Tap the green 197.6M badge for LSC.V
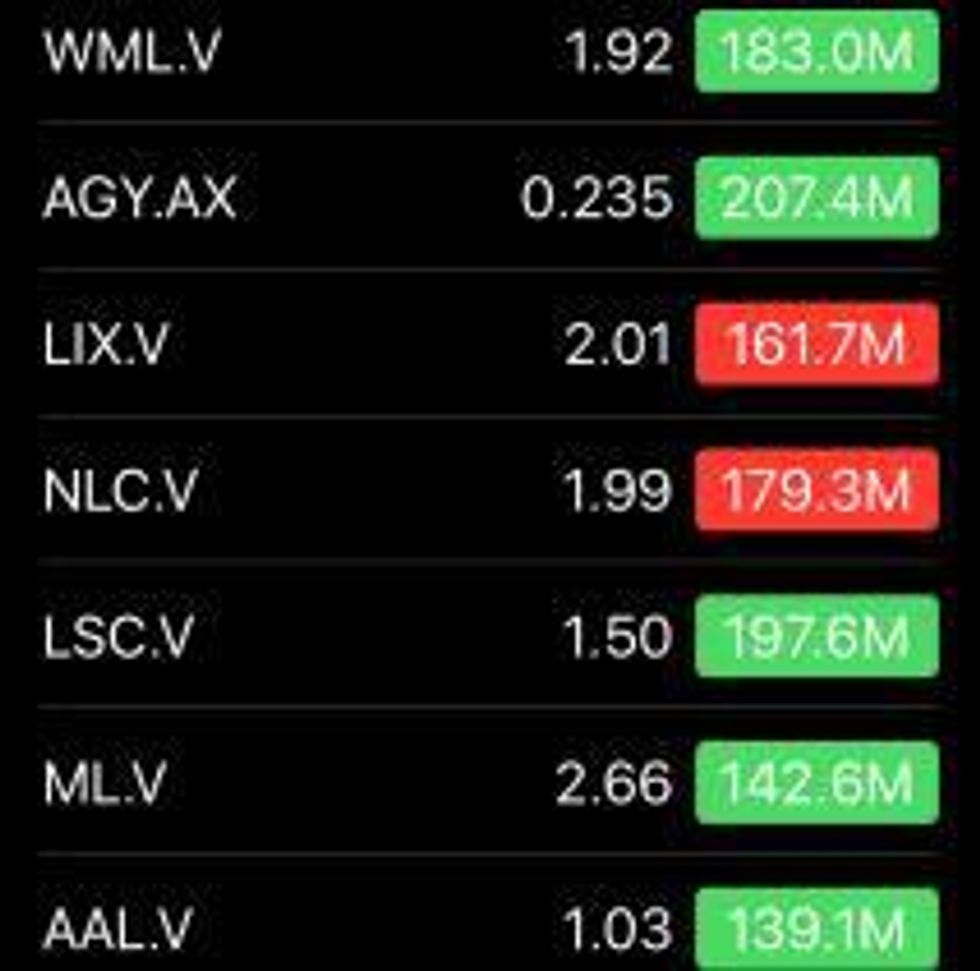 817,637
